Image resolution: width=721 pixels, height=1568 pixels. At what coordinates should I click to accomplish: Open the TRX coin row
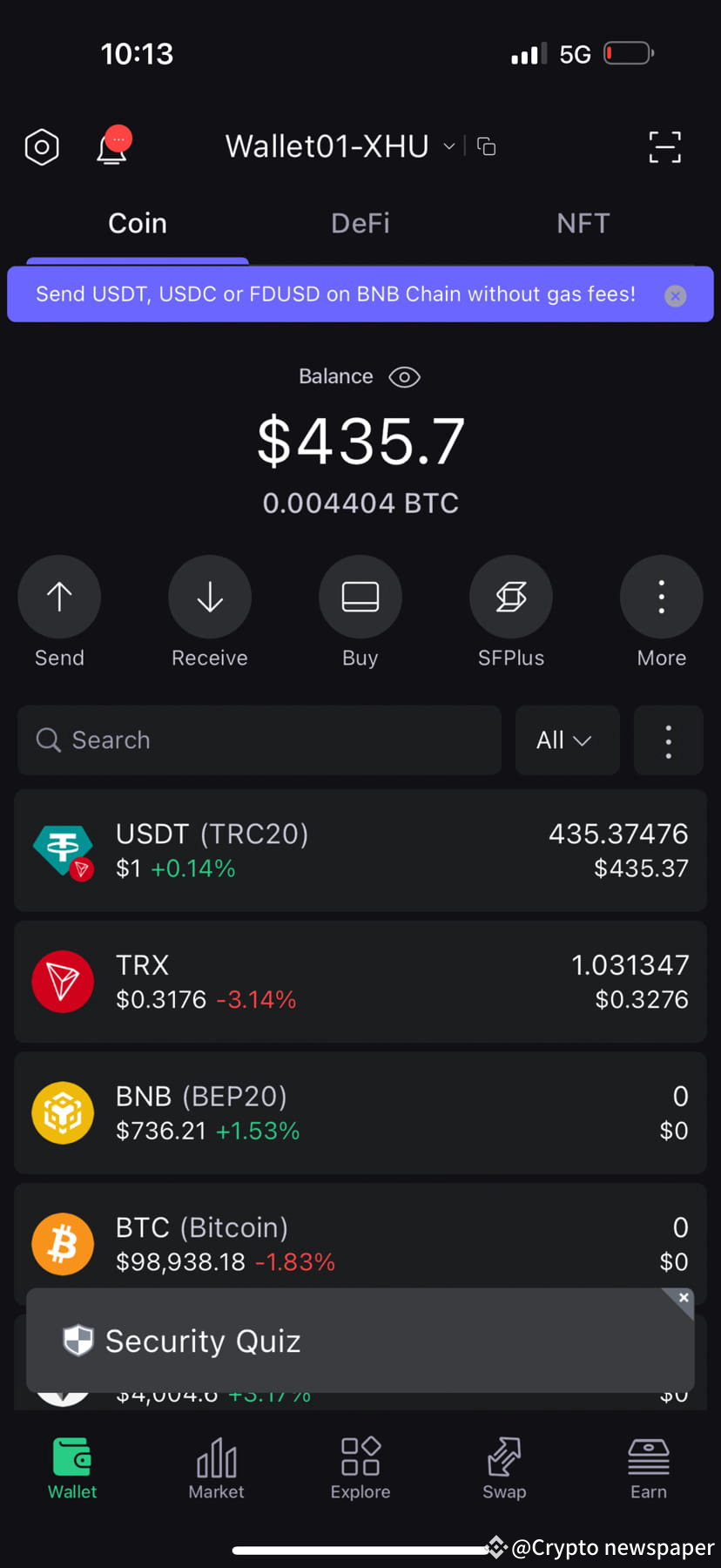click(360, 982)
